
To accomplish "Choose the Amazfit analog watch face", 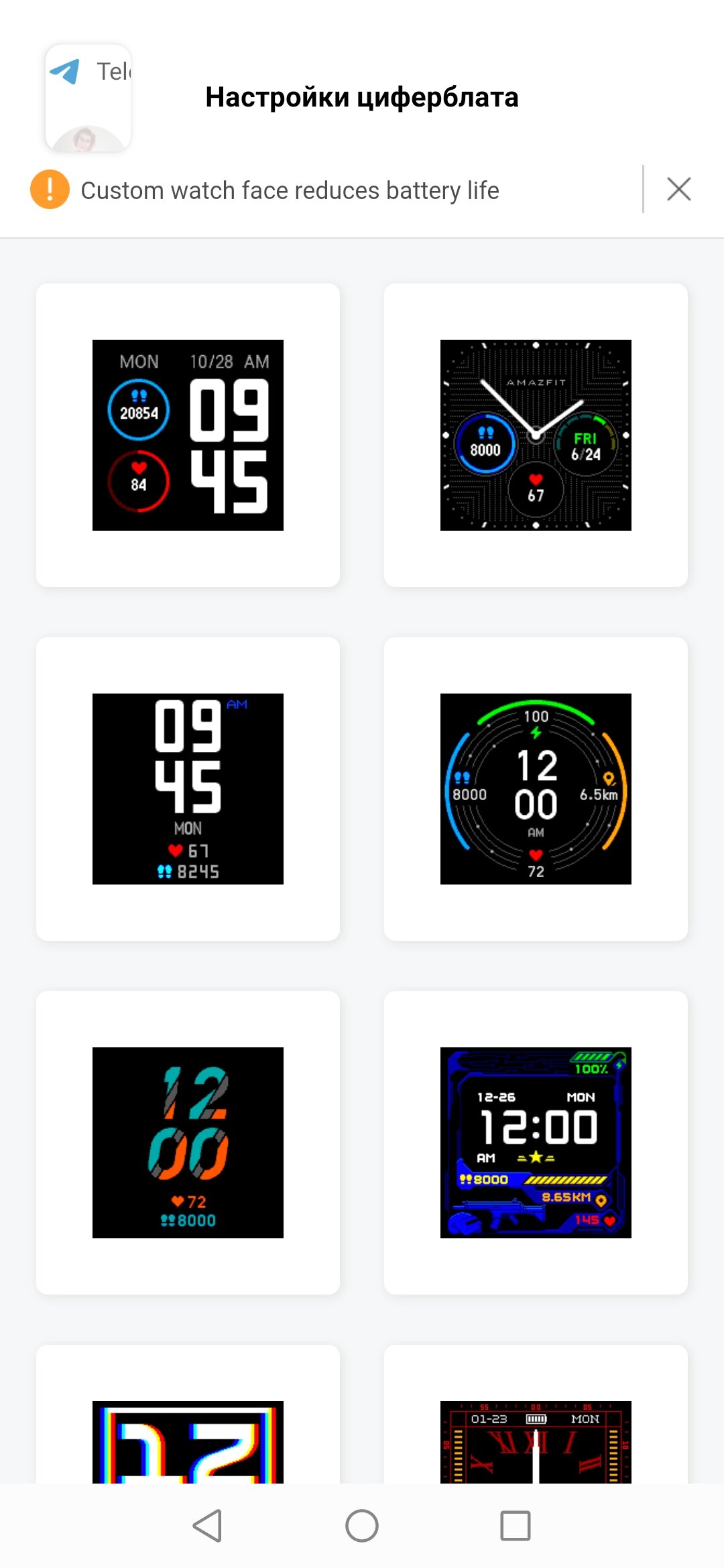I will [536, 436].
